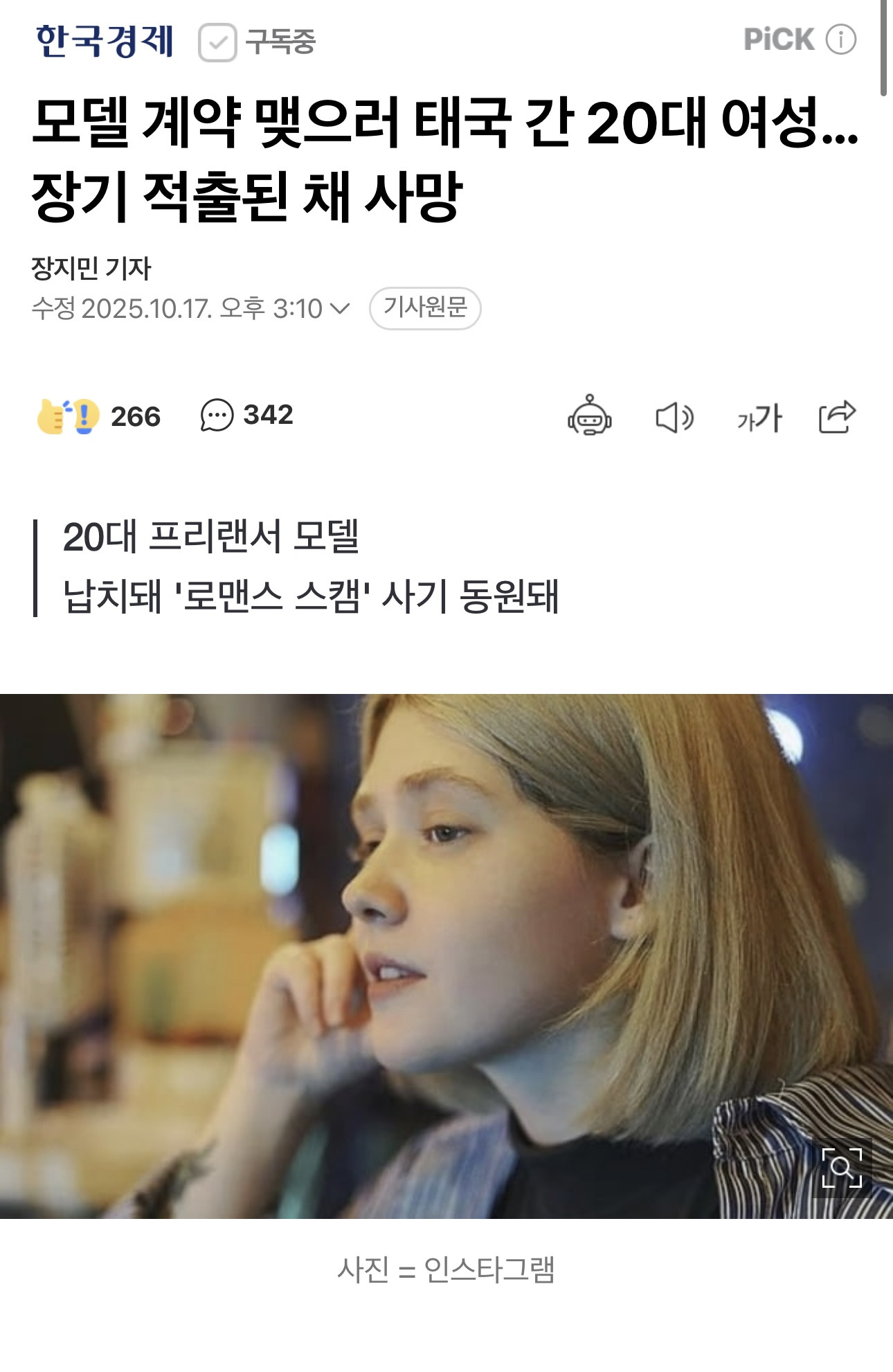Open the 한국경제 publisher page

pos(105,41)
